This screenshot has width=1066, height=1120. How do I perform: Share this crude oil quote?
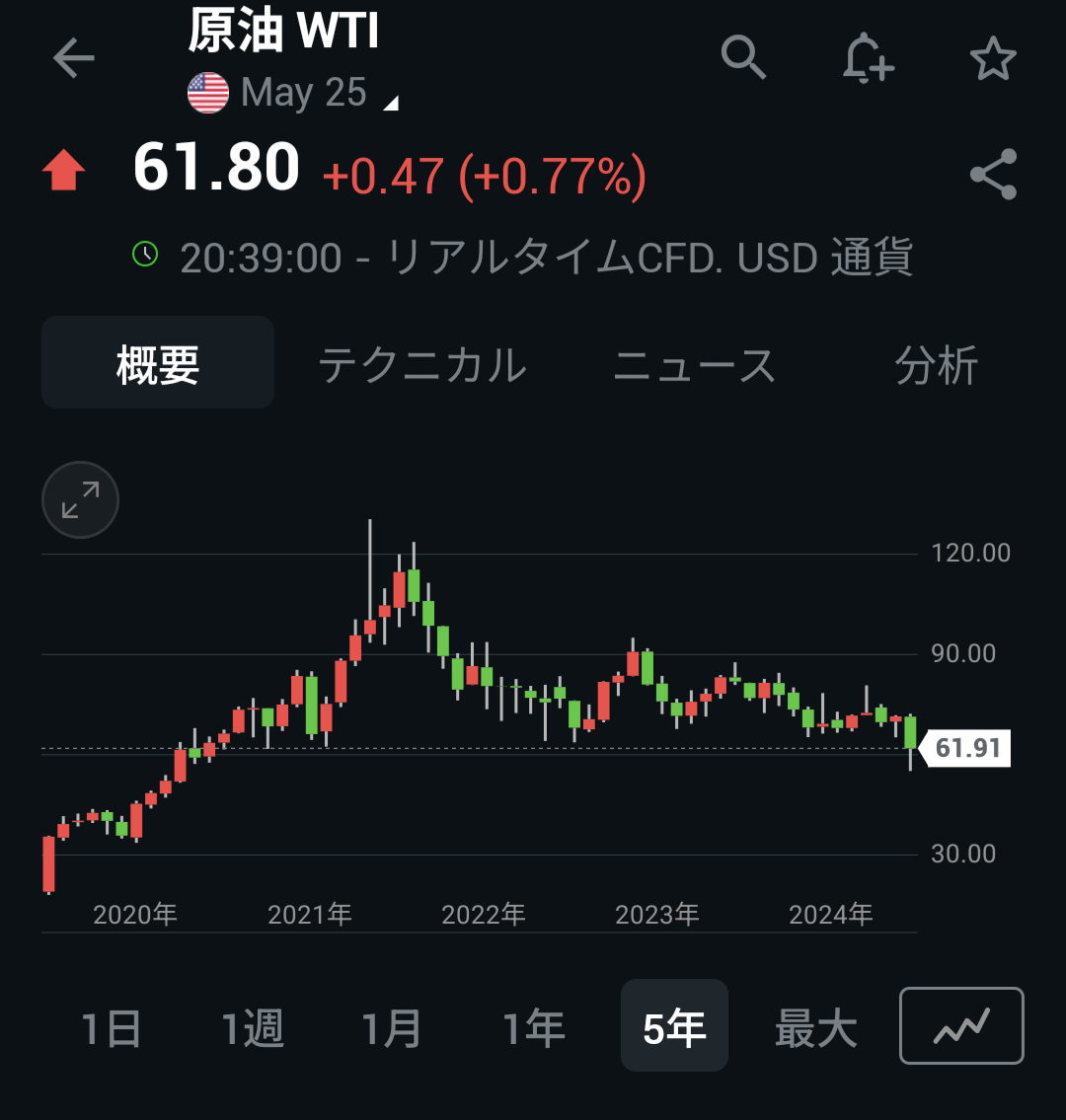(x=993, y=175)
